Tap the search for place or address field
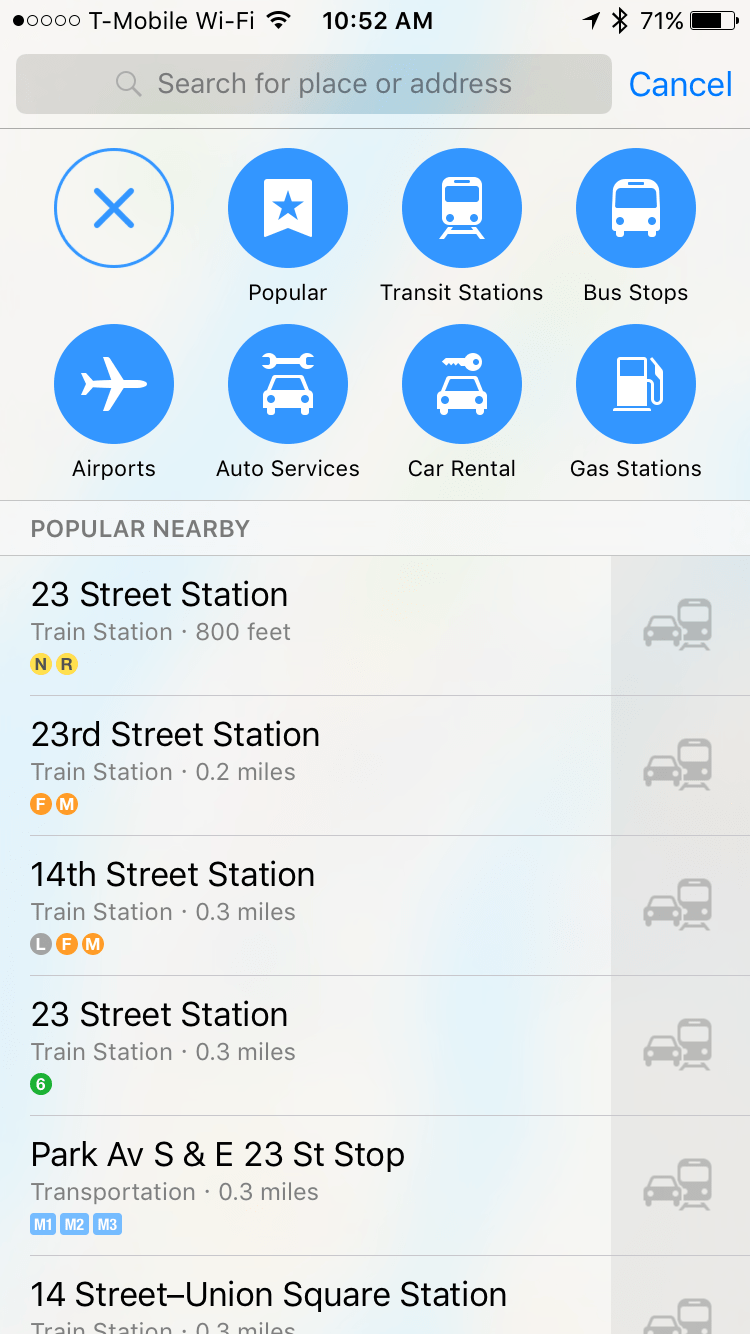This screenshot has width=750, height=1334. click(313, 84)
